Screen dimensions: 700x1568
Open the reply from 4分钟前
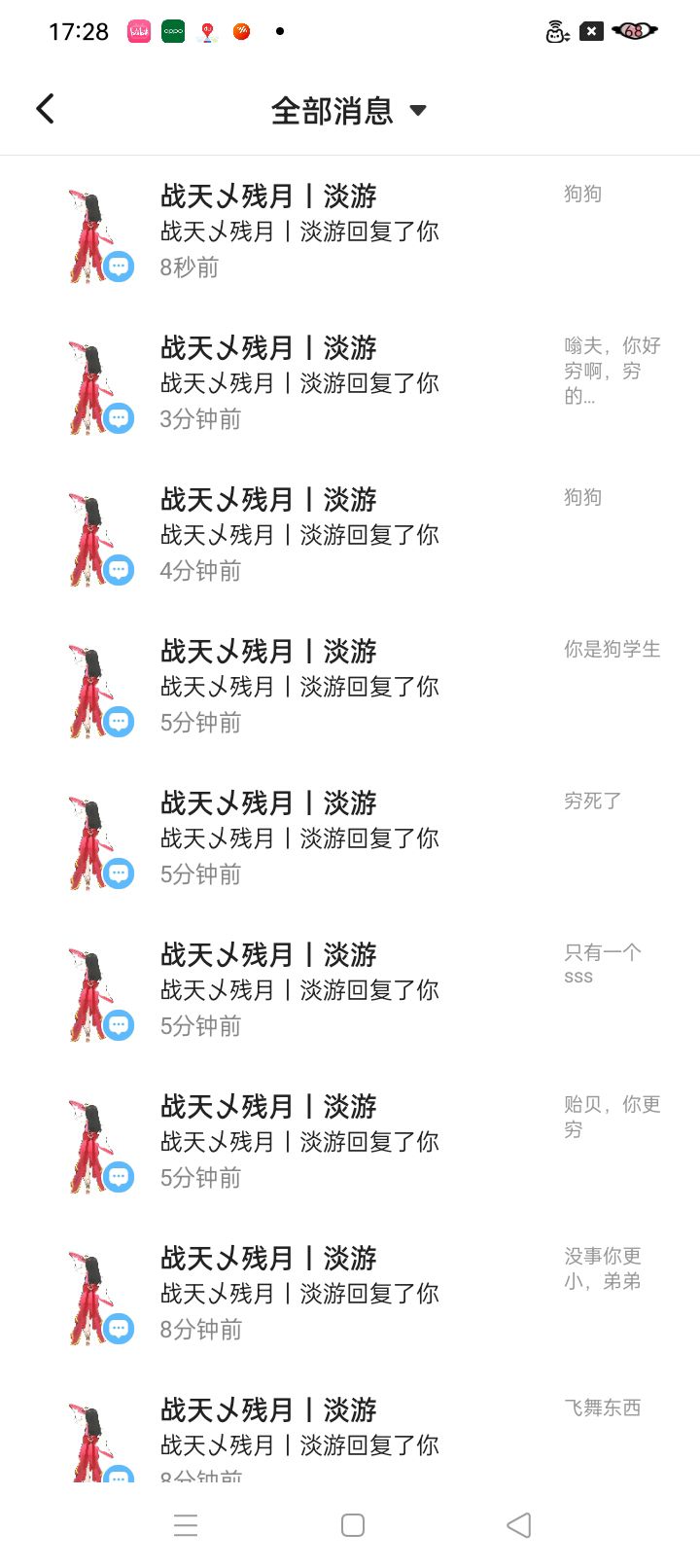350,535
